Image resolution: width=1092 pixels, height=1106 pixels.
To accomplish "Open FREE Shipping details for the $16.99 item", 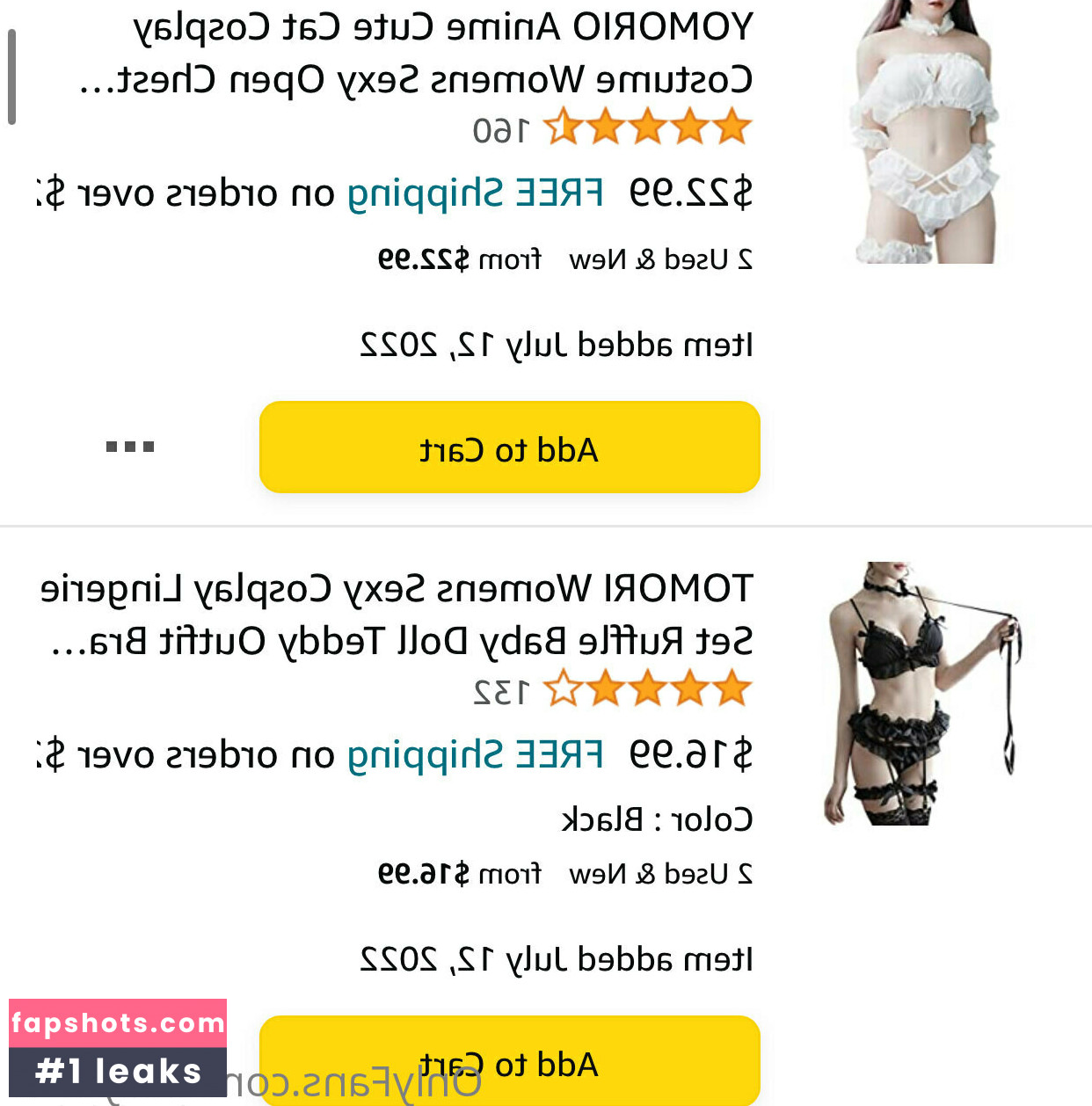I will [475, 755].
